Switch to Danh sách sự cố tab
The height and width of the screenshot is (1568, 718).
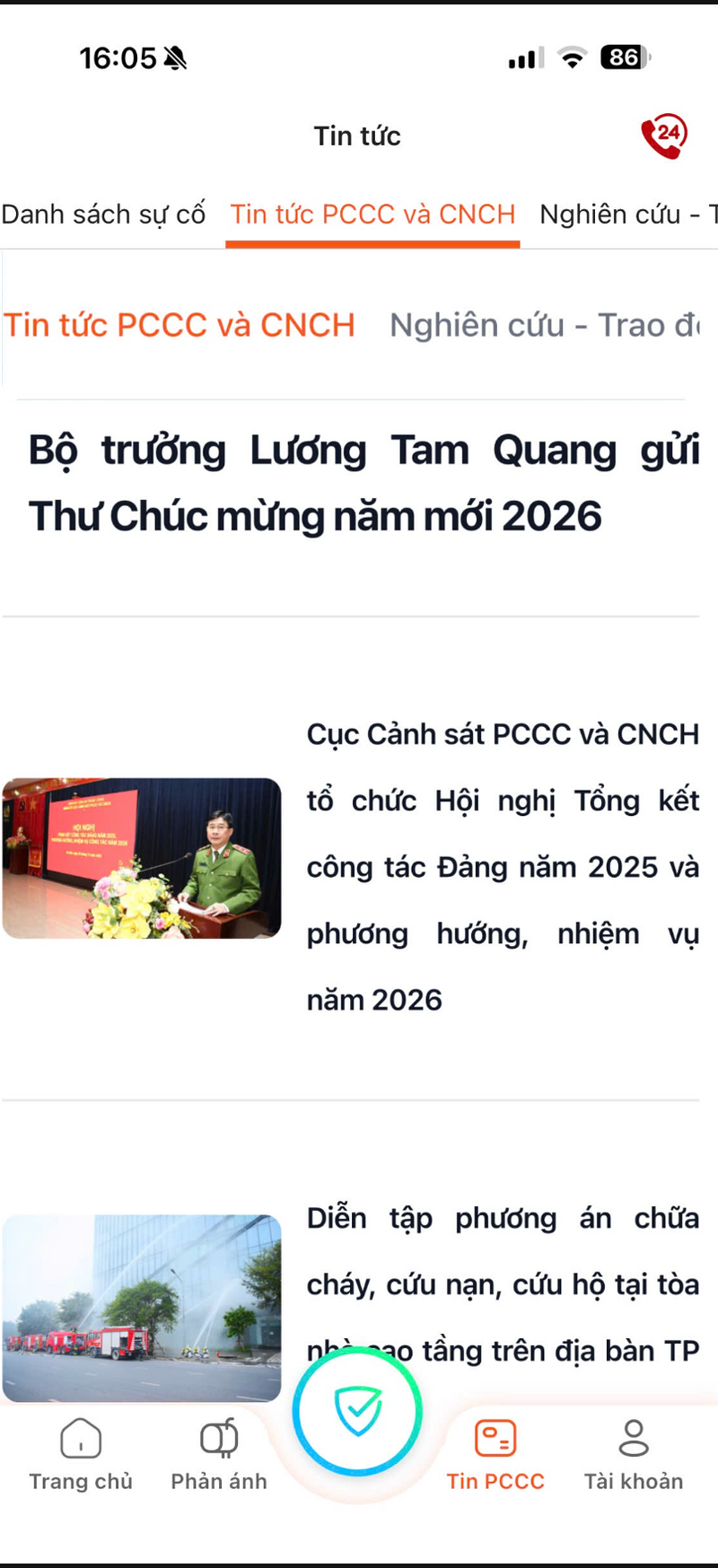[103, 215]
